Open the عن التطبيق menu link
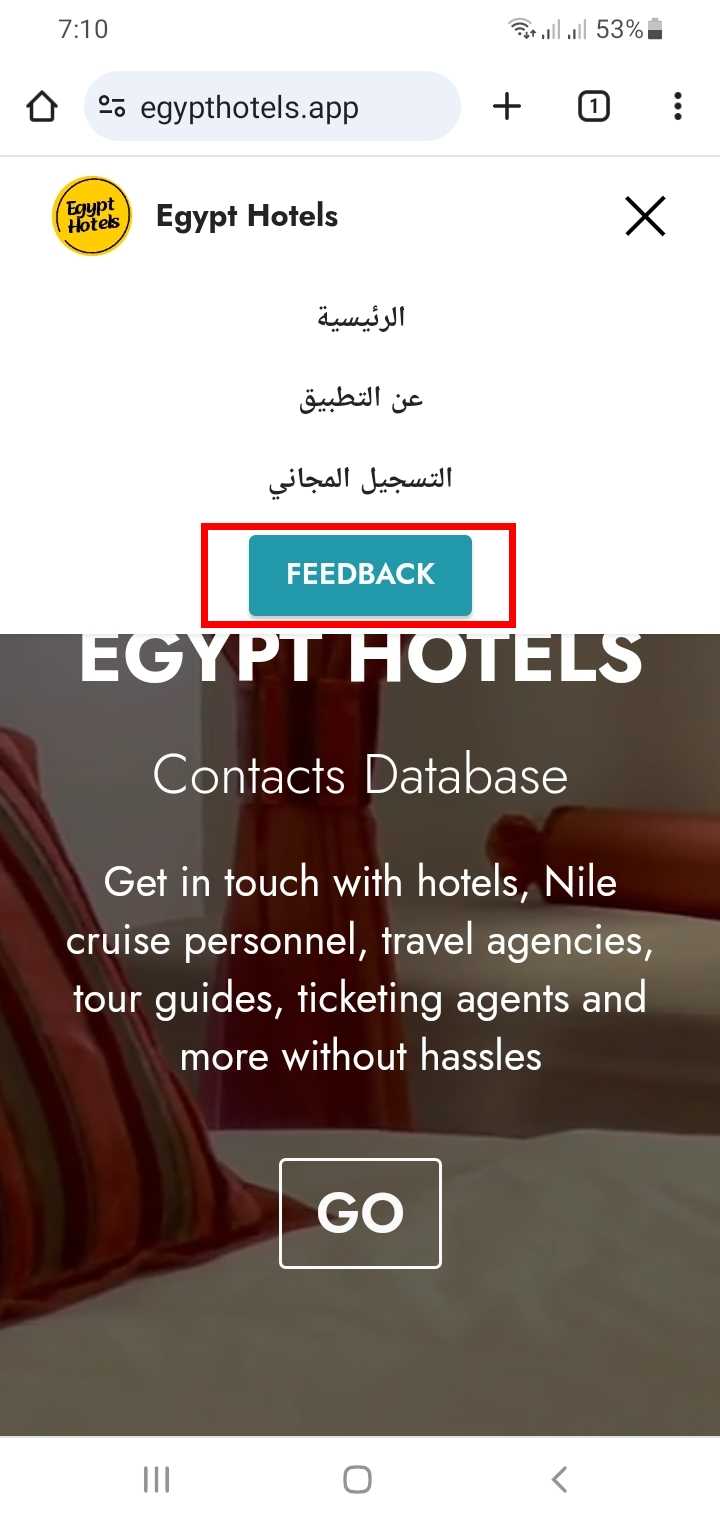 361,398
